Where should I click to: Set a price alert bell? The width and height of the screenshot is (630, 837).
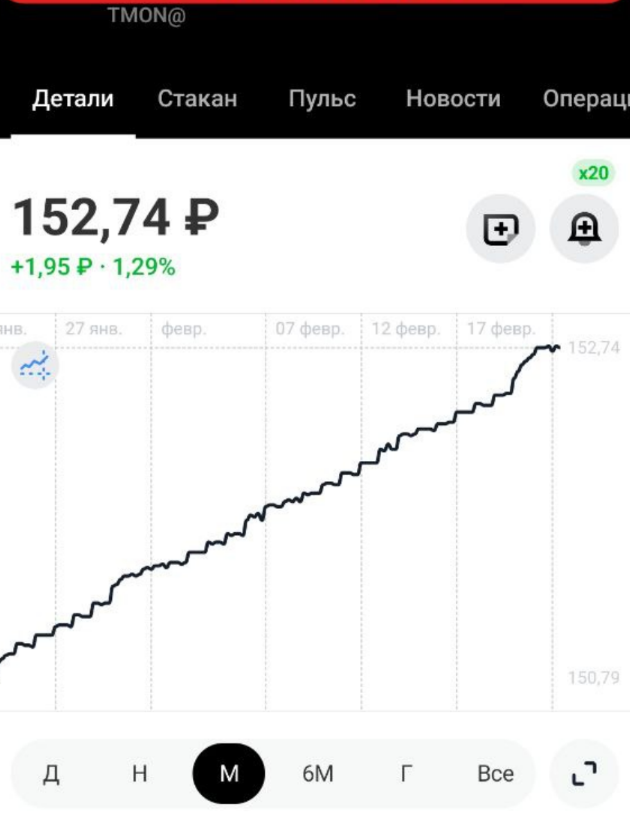[585, 230]
